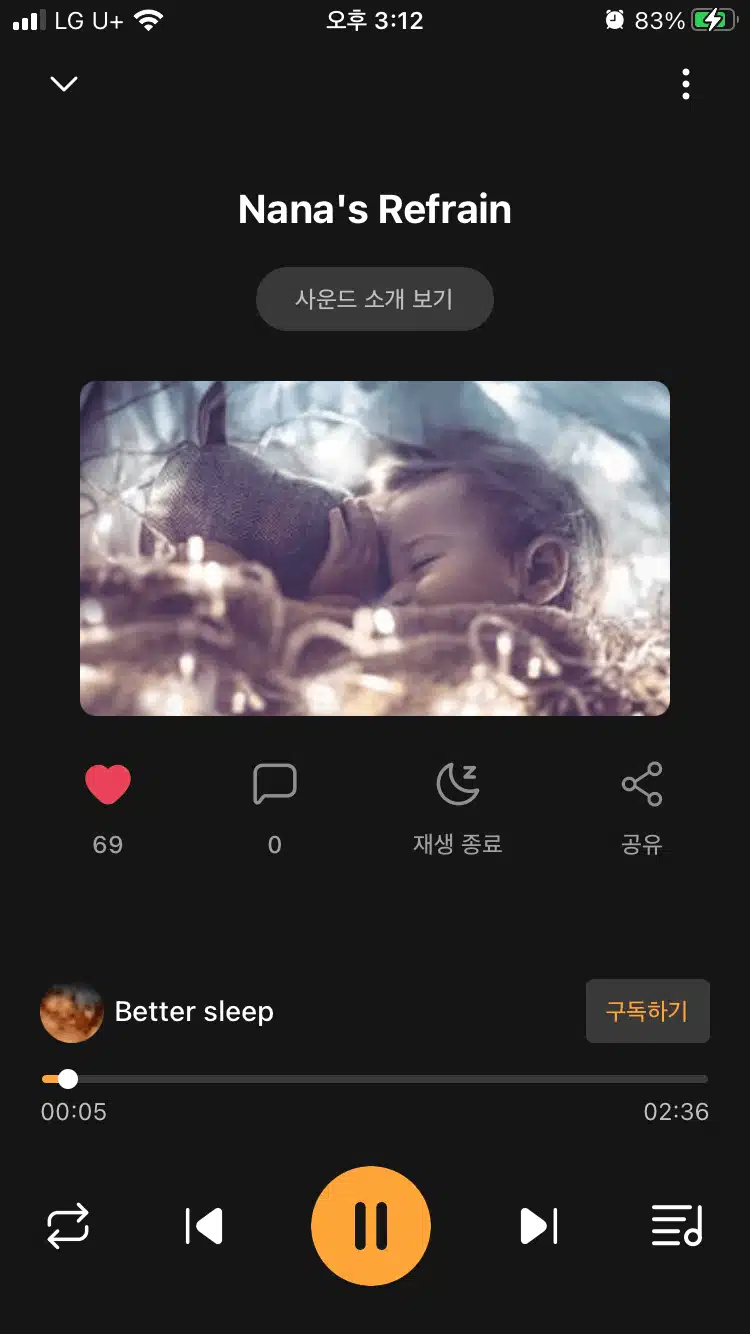Tap the playback progress bar
The height and width of the screenshot is (1334, 750).
[x=375, y=1079]
